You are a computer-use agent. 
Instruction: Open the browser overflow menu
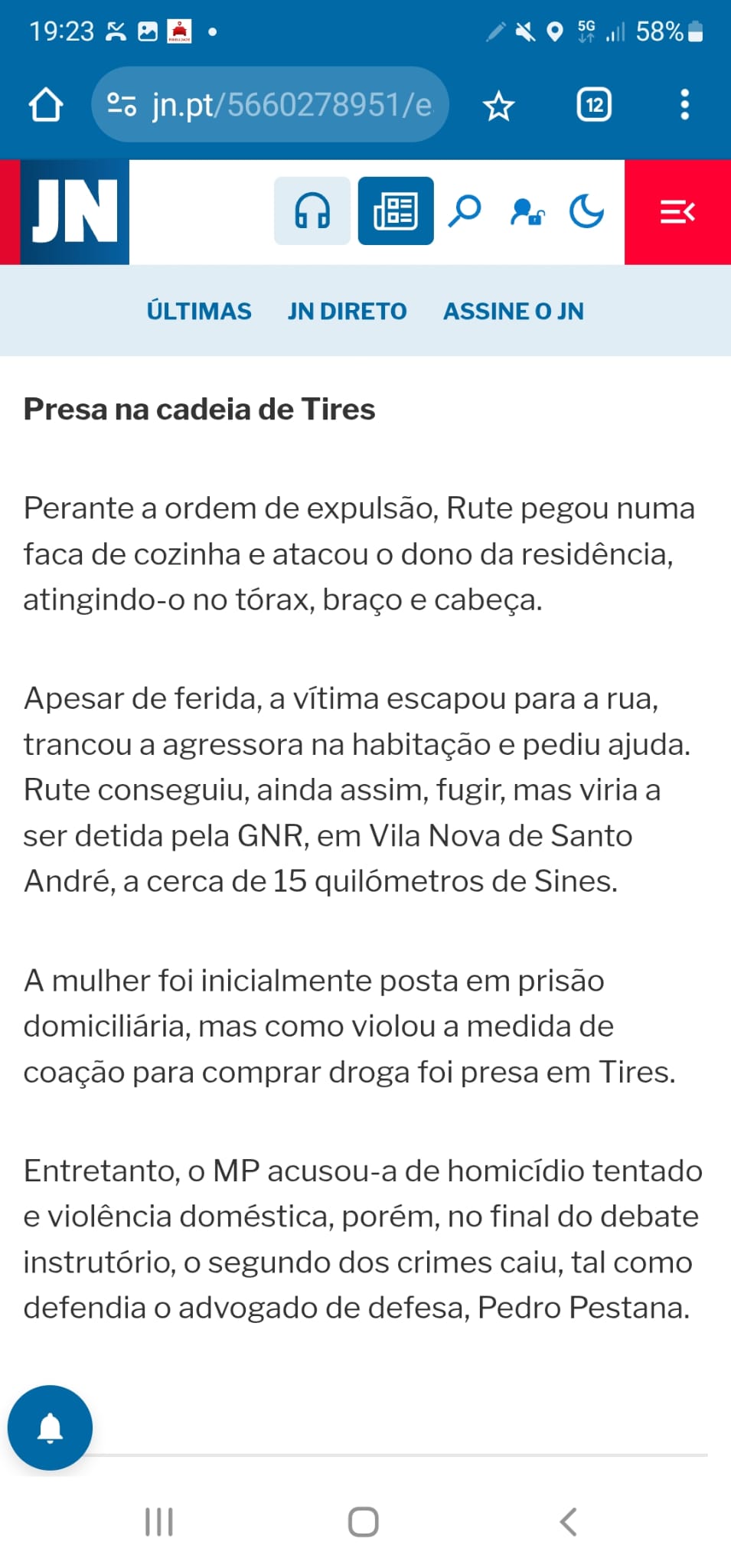pyautogui.click(x=684, y=105)
